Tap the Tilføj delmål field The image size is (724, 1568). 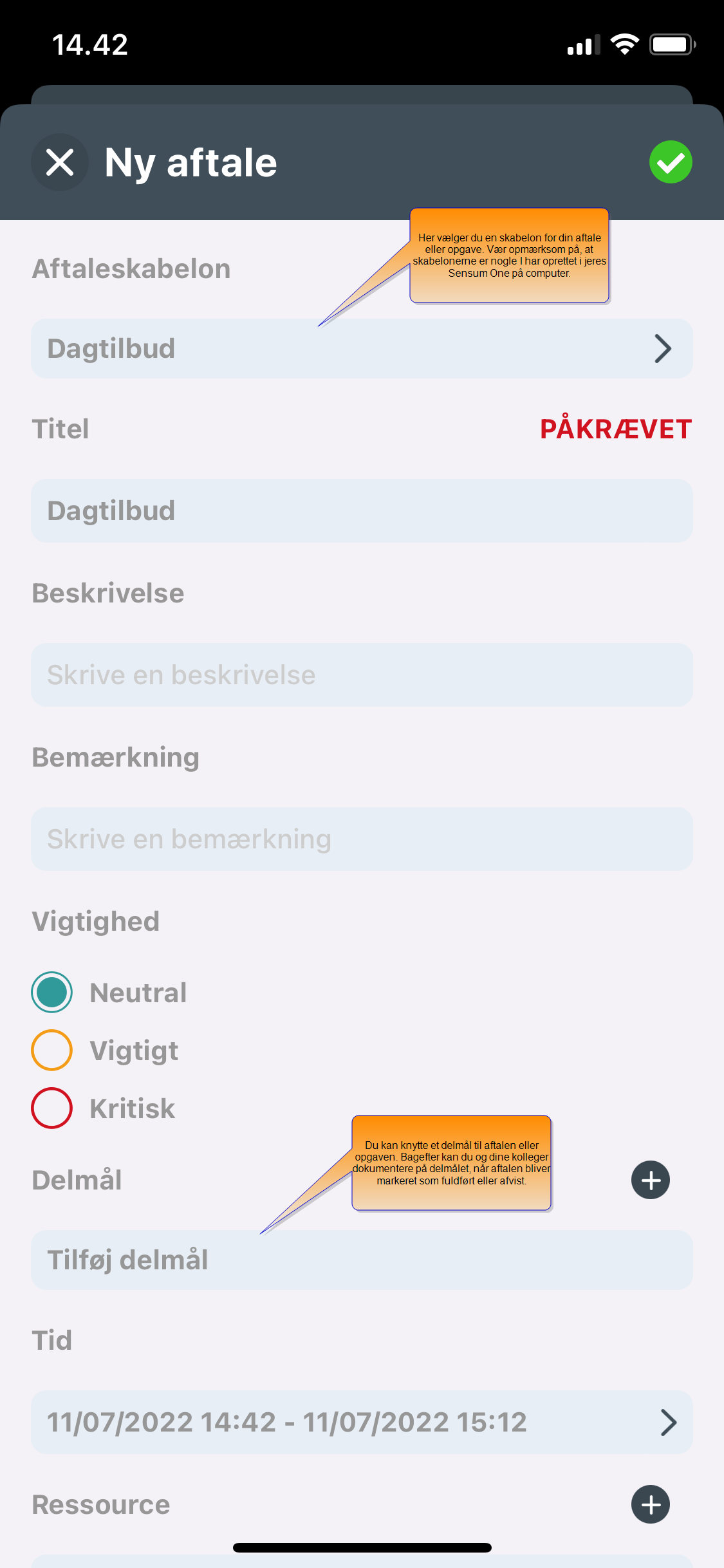362,1260
